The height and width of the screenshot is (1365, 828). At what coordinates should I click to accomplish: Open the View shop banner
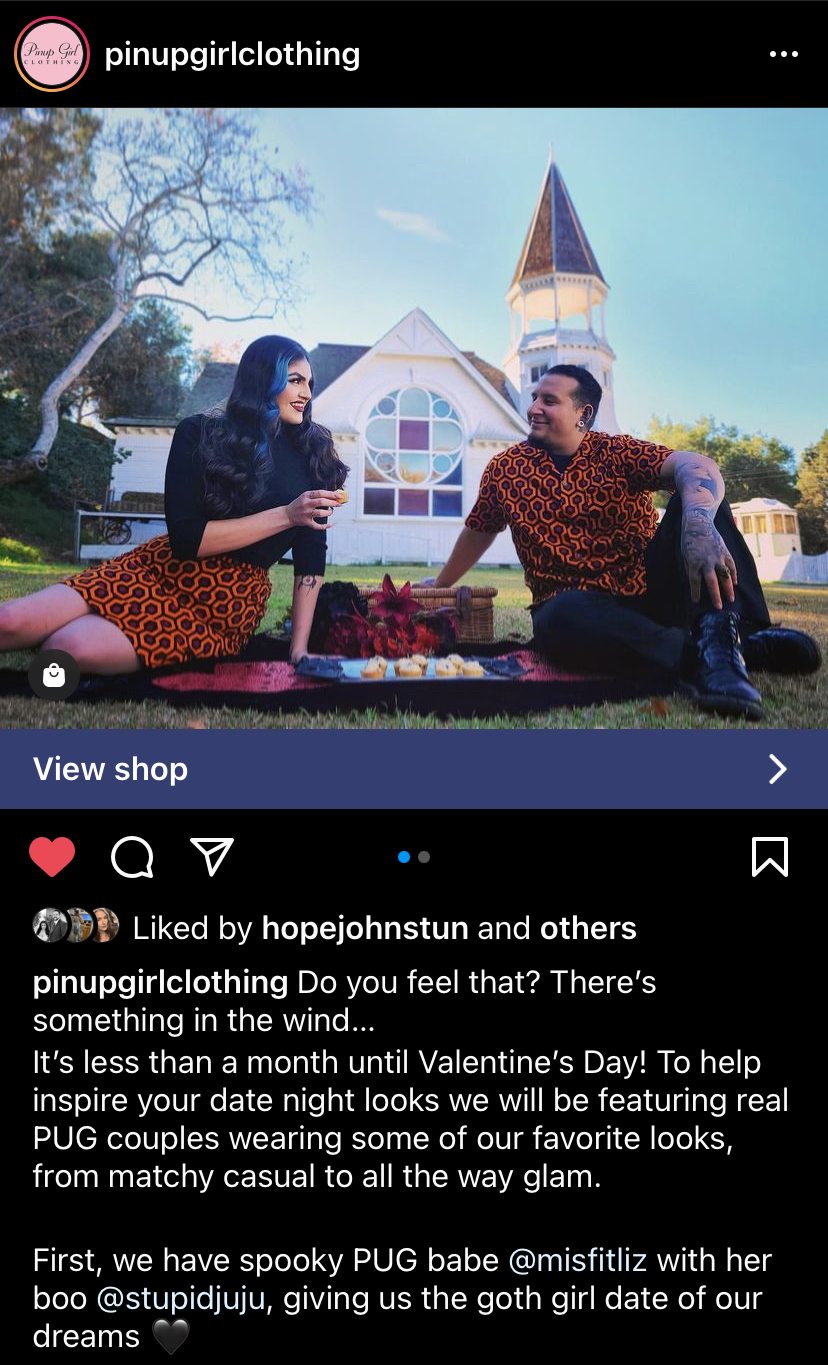click(414, 768)
